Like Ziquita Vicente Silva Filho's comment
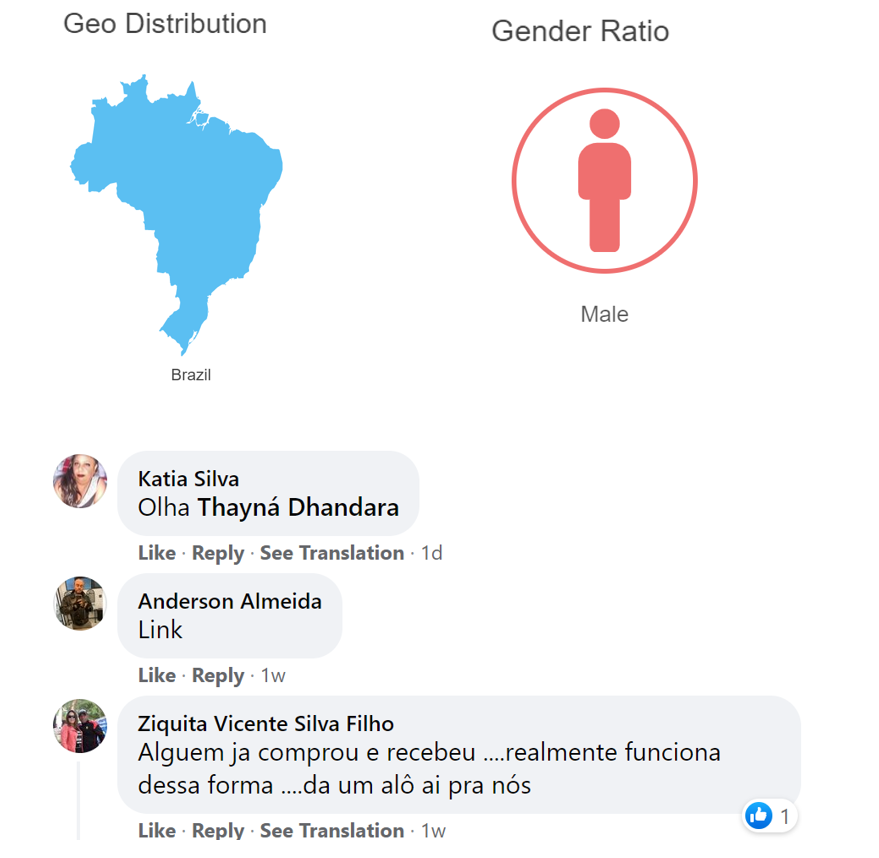Image resolution: width=879 pixels, height=858 pixels. (x=156, y=830)
